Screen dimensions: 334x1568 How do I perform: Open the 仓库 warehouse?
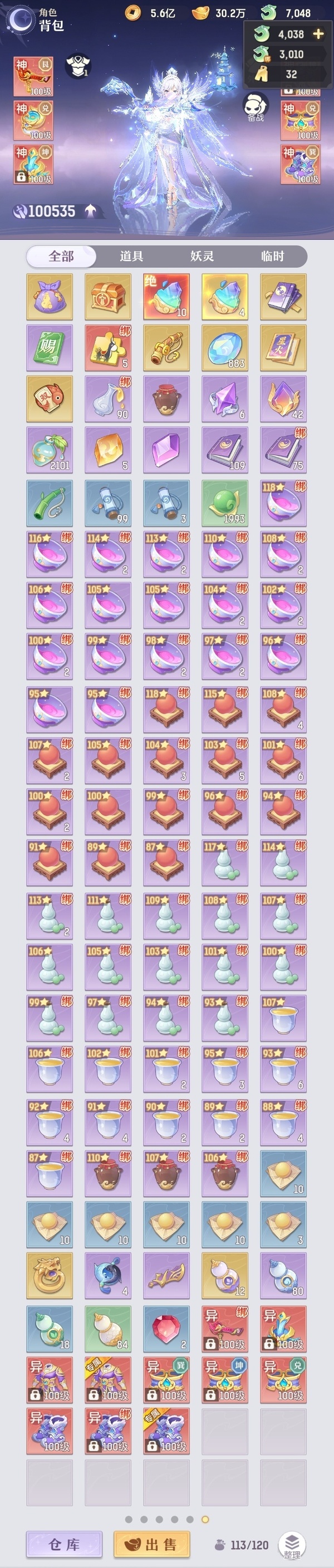click(64, 1544)
